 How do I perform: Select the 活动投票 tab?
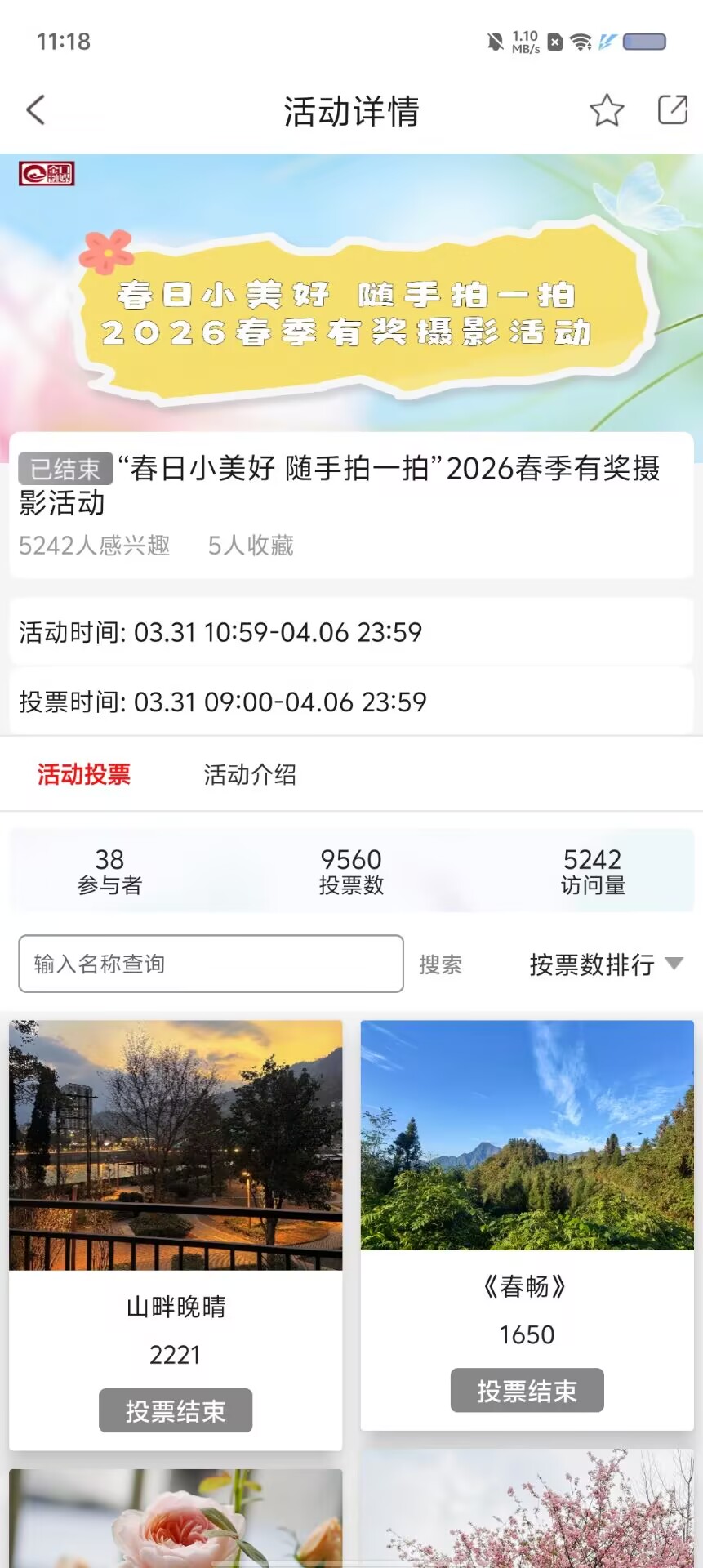pyautogui.click(x=84, y=774)
